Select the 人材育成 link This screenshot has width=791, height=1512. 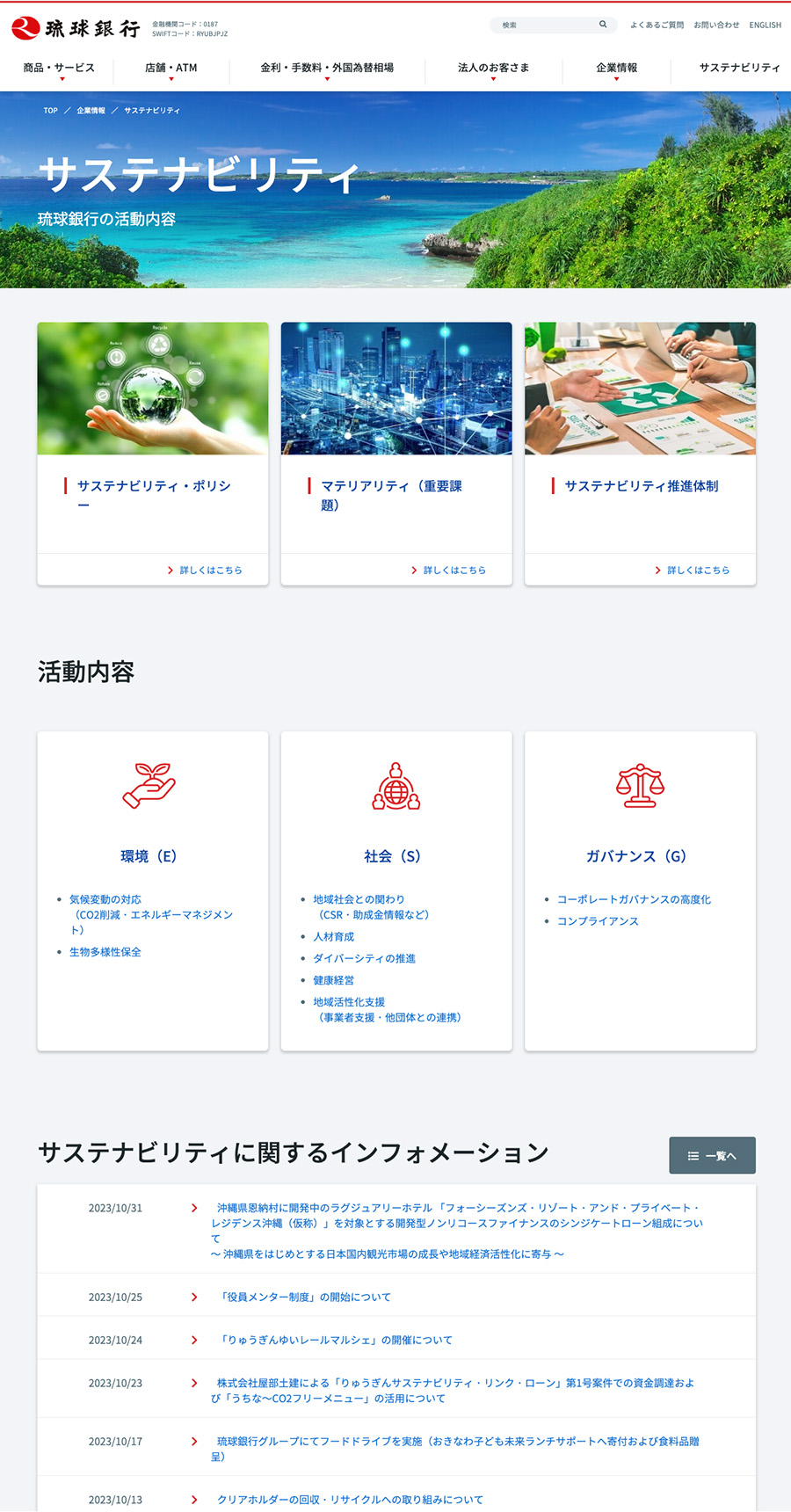[x=334, y=937]
